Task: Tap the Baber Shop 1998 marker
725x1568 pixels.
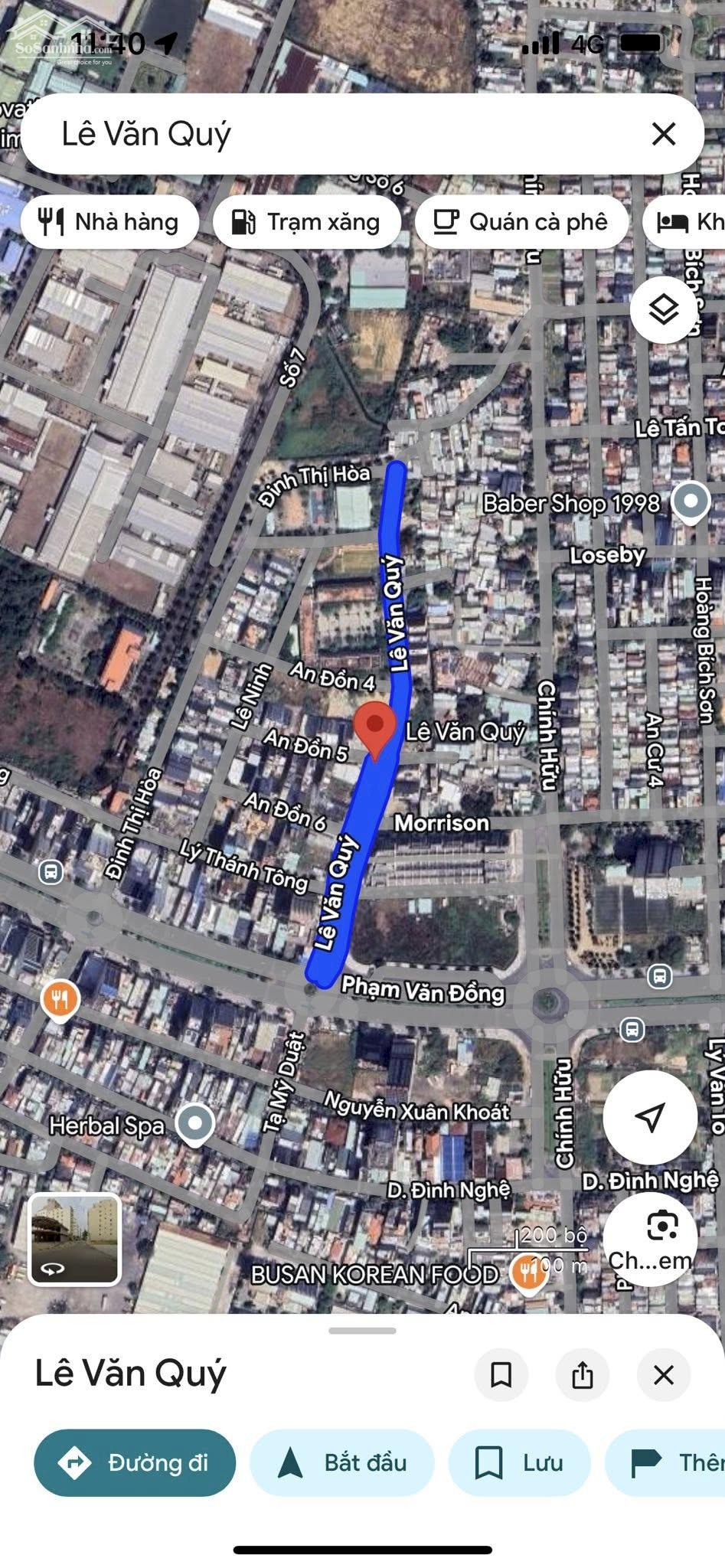Action: point(691,502)
